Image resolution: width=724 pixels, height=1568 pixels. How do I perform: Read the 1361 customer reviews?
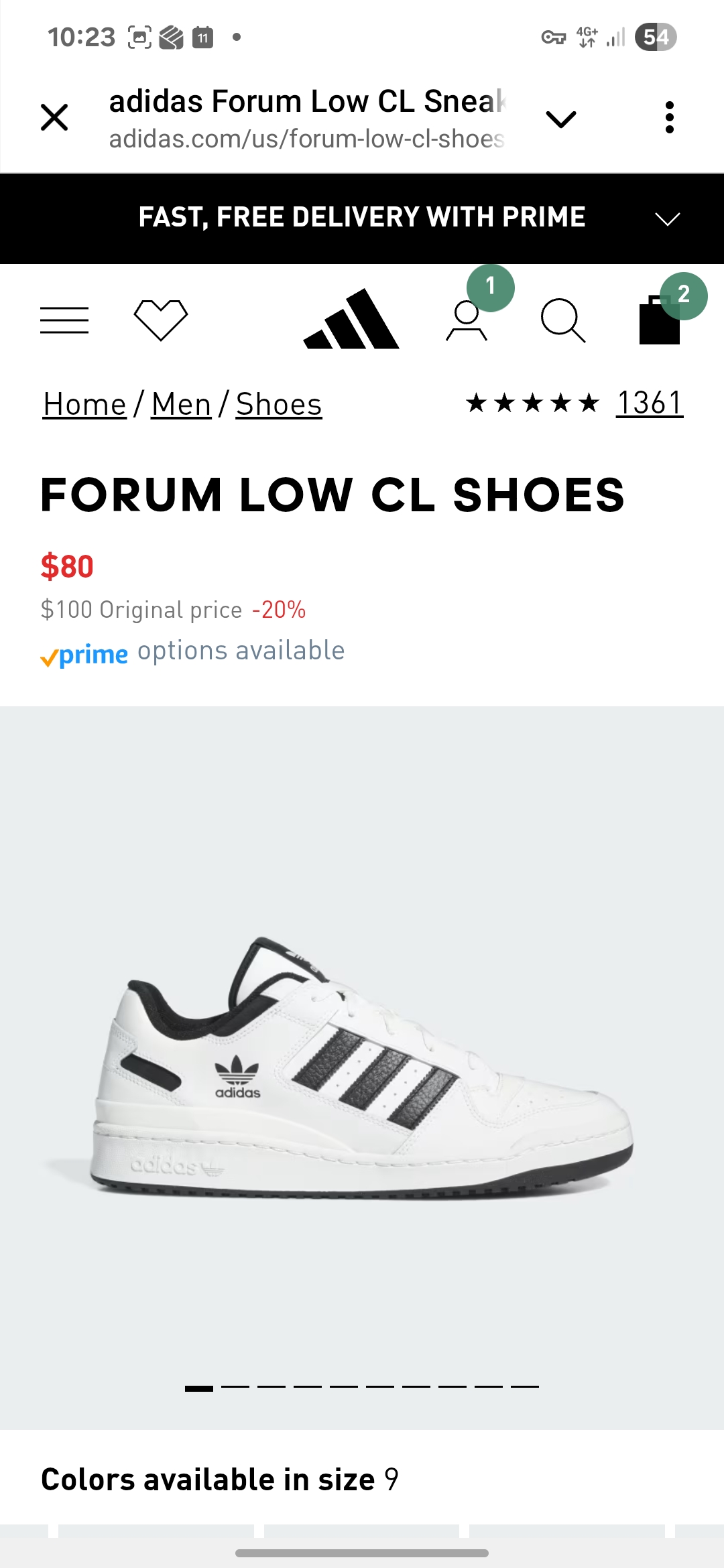(x=649, y=403)
